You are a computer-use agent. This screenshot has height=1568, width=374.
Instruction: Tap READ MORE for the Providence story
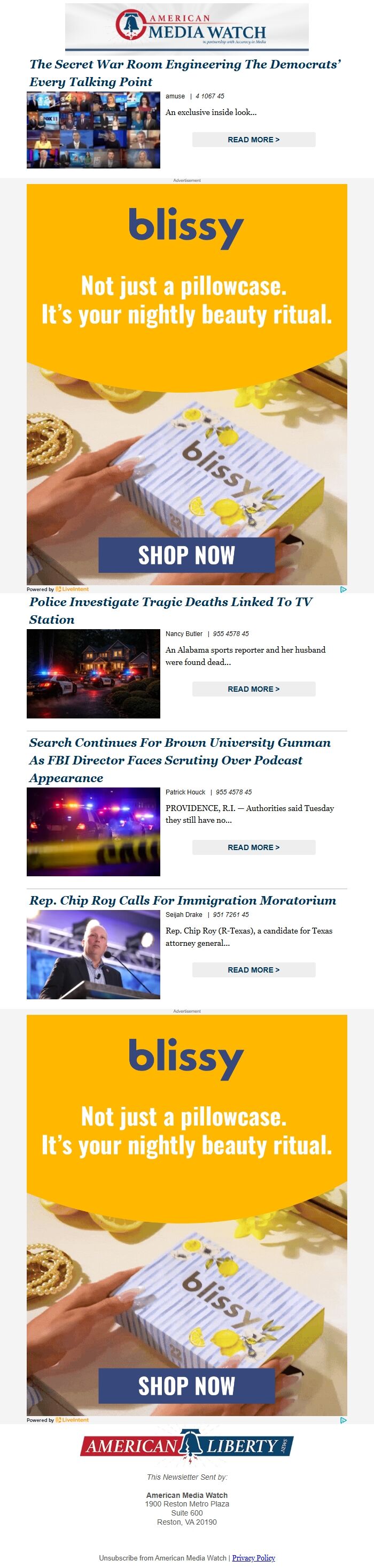point(254,847)
